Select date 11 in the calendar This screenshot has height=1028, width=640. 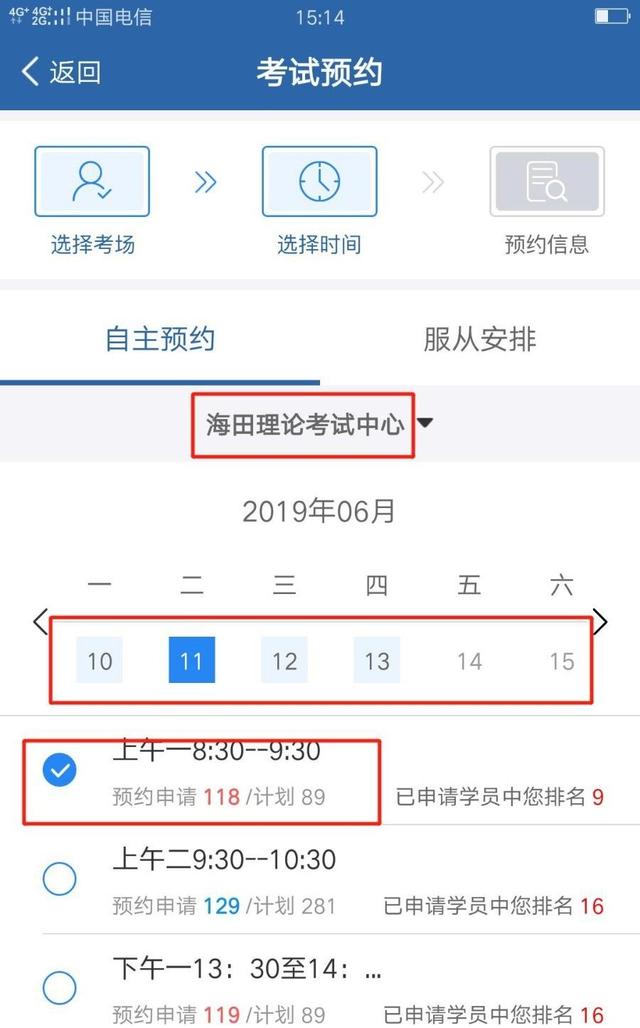(x=191, y=660)
